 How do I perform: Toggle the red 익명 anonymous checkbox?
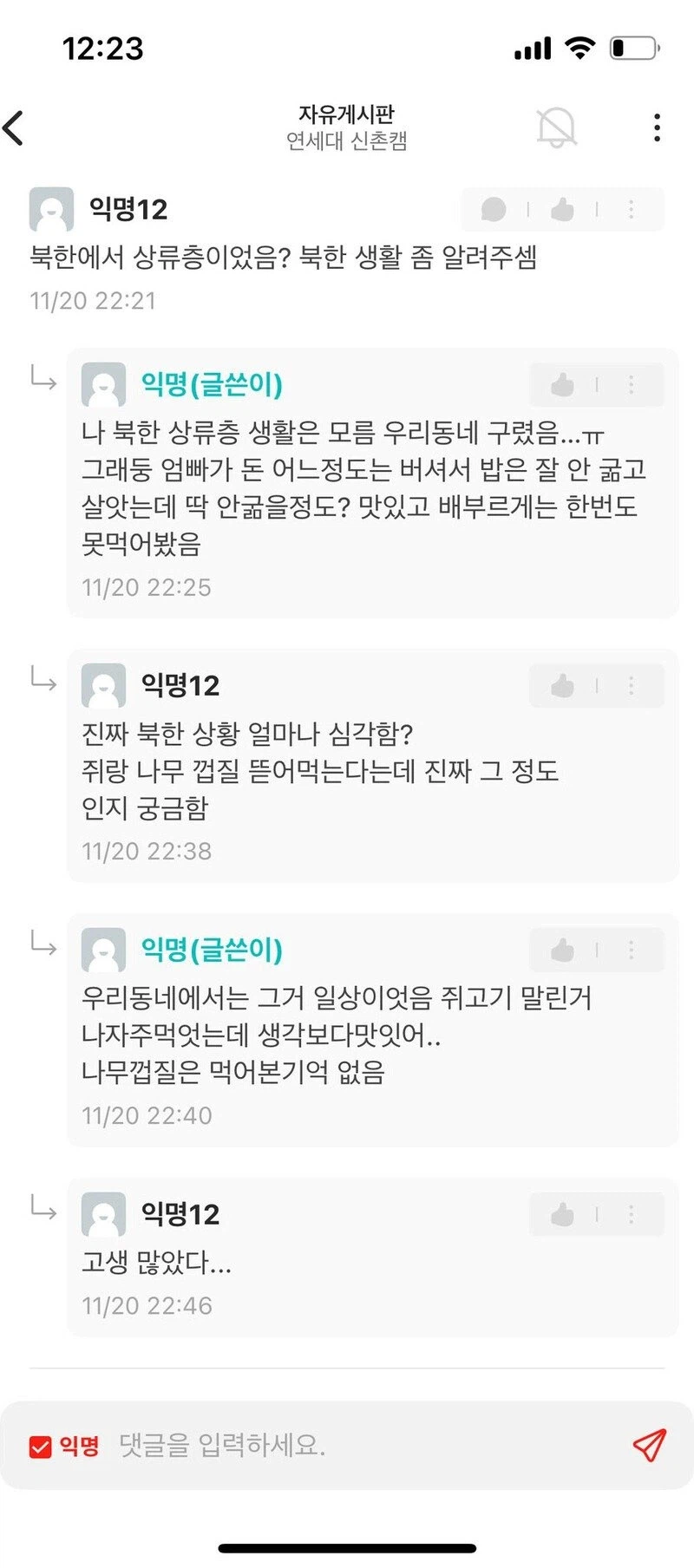[39, 1446]
